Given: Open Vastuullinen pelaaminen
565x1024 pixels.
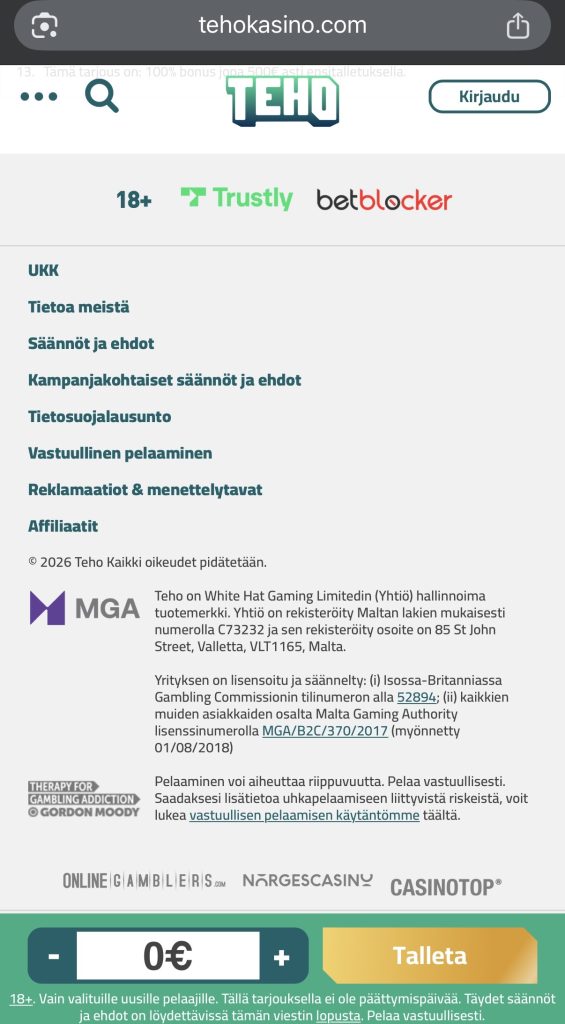Looking at the screenshot, I should pos(120,453).
